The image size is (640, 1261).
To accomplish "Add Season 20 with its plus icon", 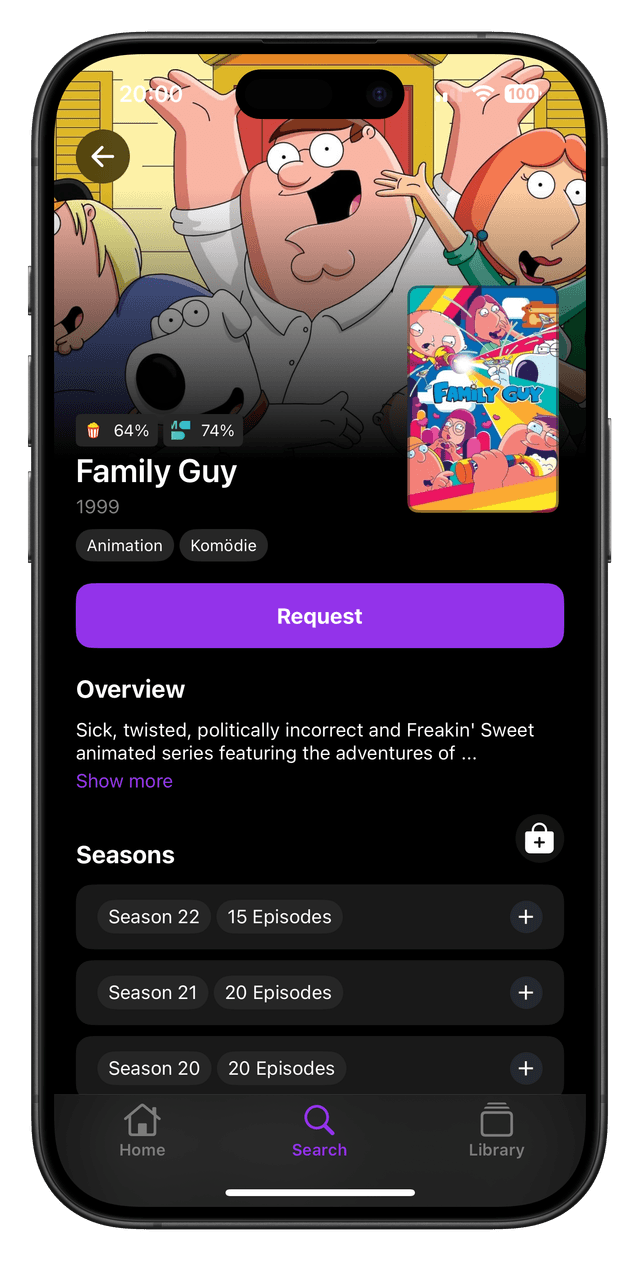I will coord(526,1068).
